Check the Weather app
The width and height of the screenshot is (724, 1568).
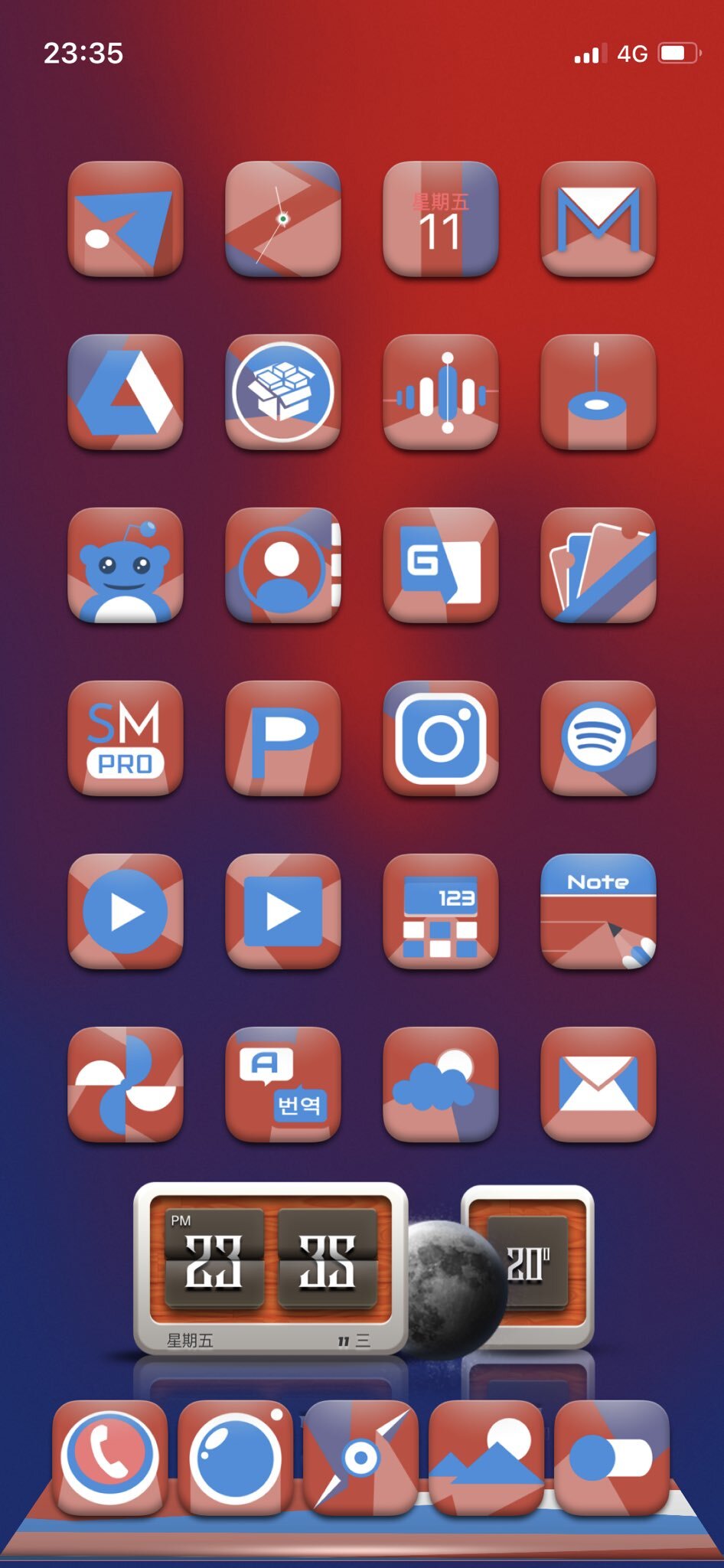click(x=441, y=1084)
